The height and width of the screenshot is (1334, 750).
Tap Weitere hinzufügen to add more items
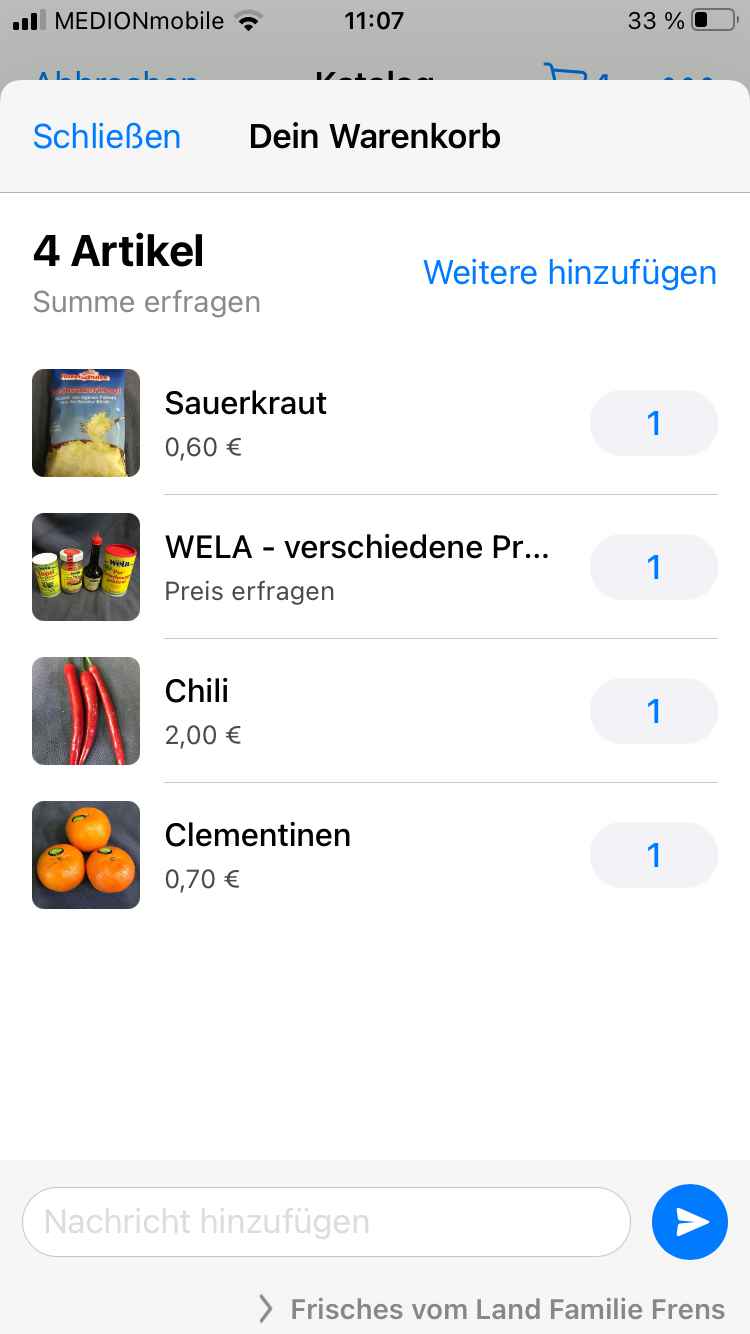click(569, 272)
